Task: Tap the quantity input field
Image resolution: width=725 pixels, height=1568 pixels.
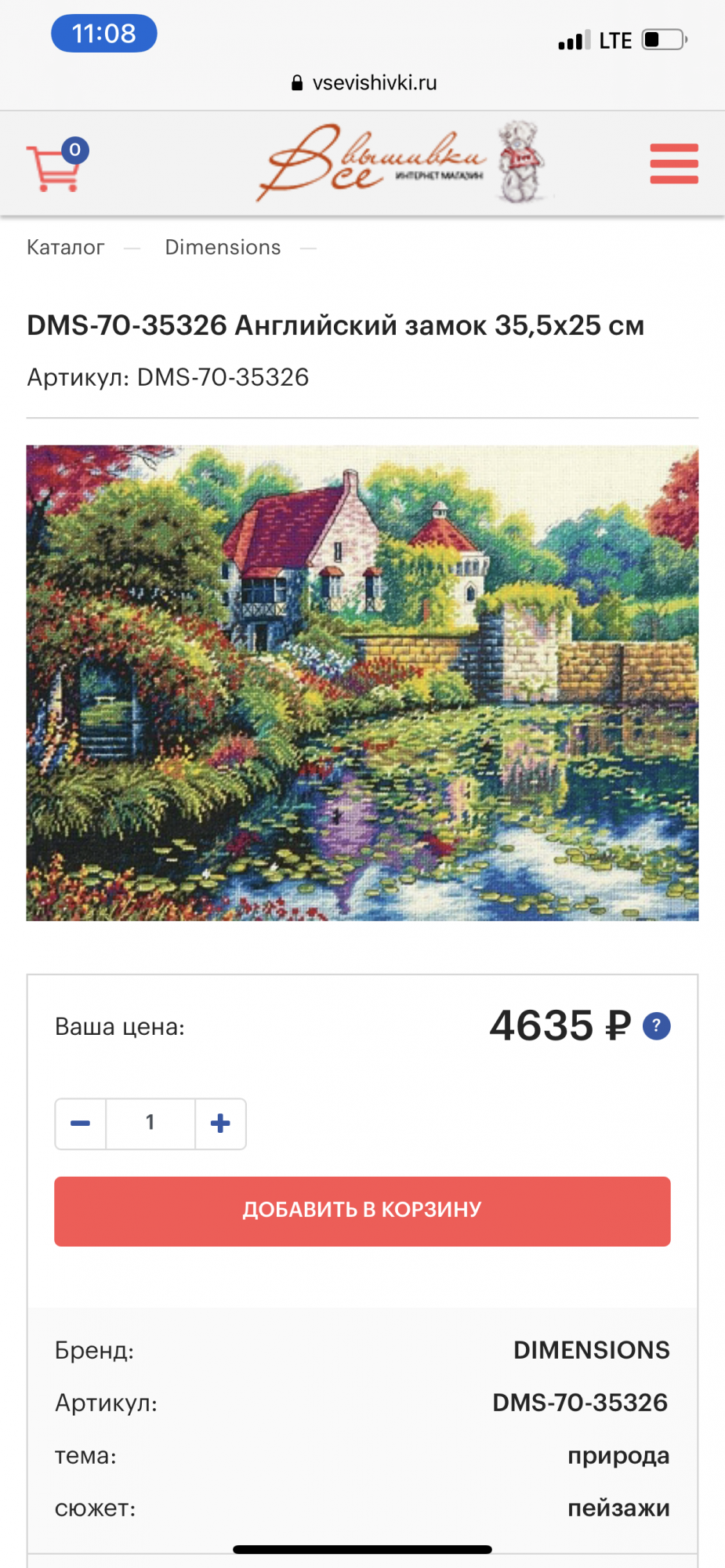Action: click(150, 1123)
